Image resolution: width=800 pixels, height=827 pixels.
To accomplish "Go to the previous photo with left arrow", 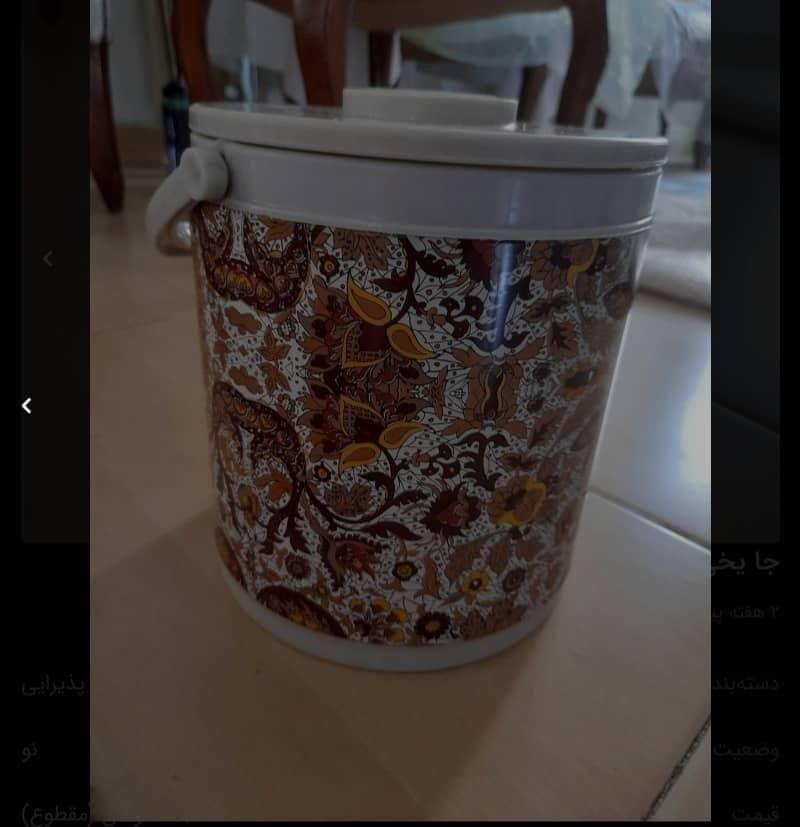I will click(27, 406).
